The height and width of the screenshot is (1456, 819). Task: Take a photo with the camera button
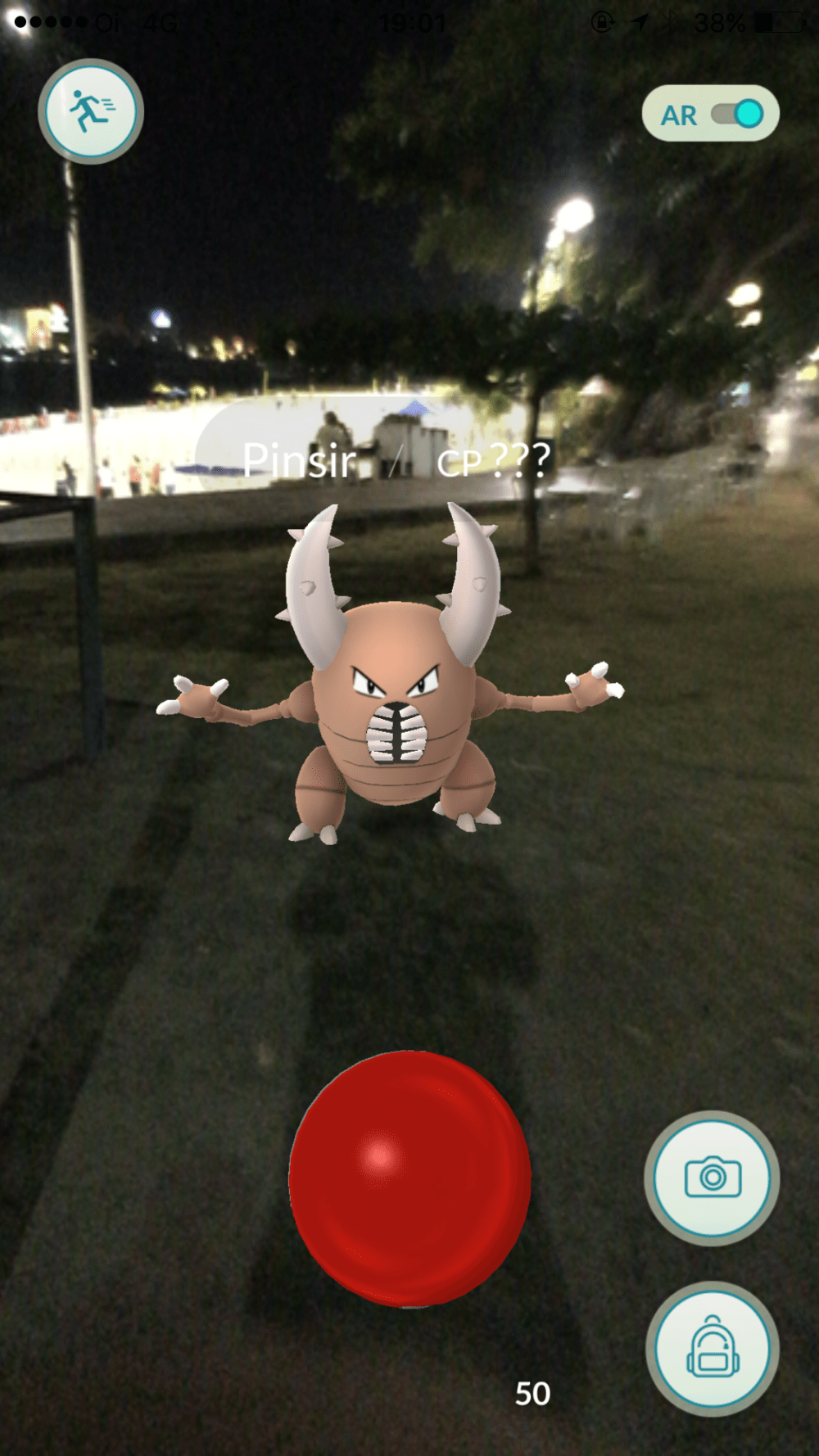(x=712, y=1178)
